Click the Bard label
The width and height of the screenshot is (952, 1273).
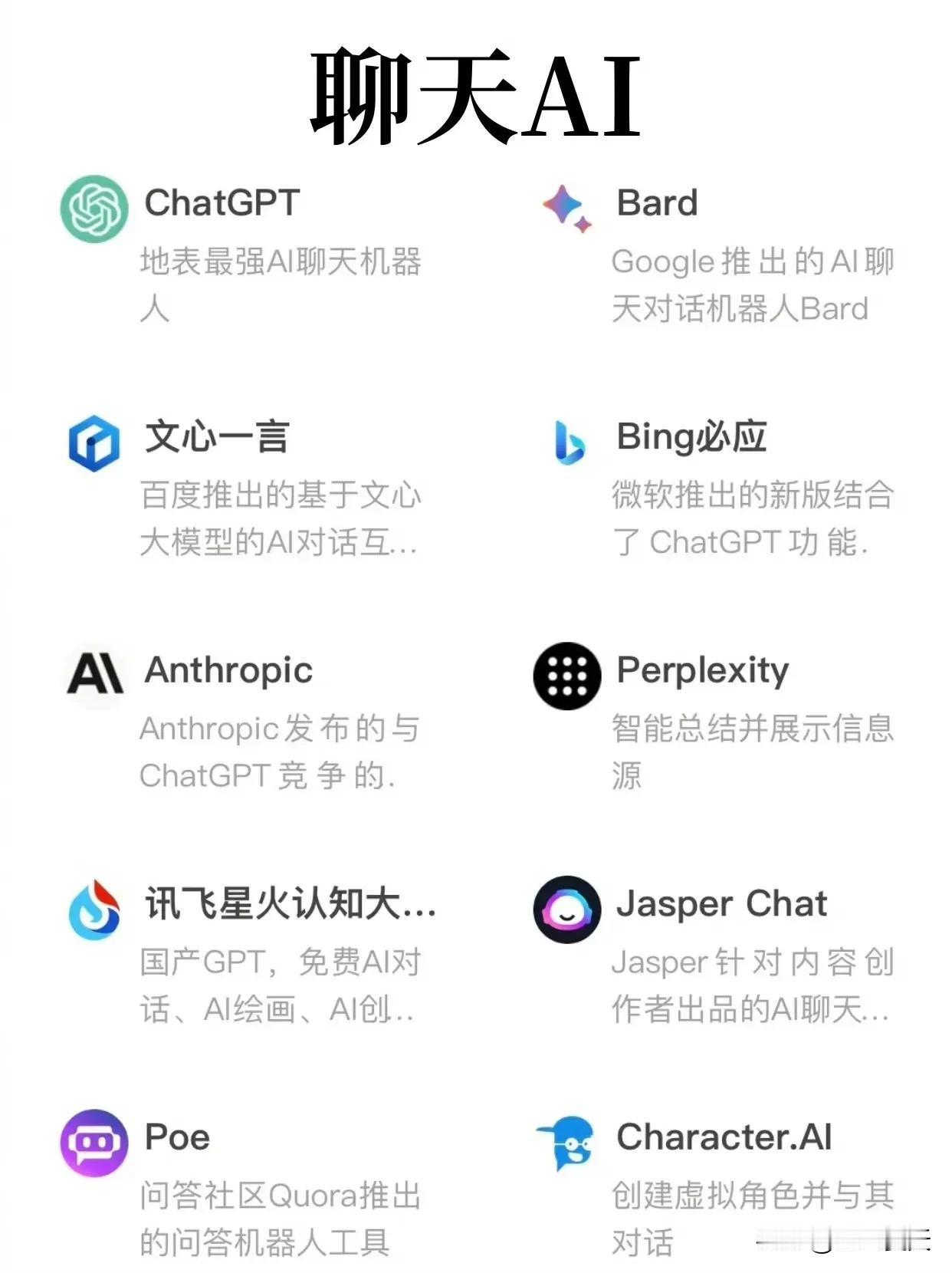(656, 202)
